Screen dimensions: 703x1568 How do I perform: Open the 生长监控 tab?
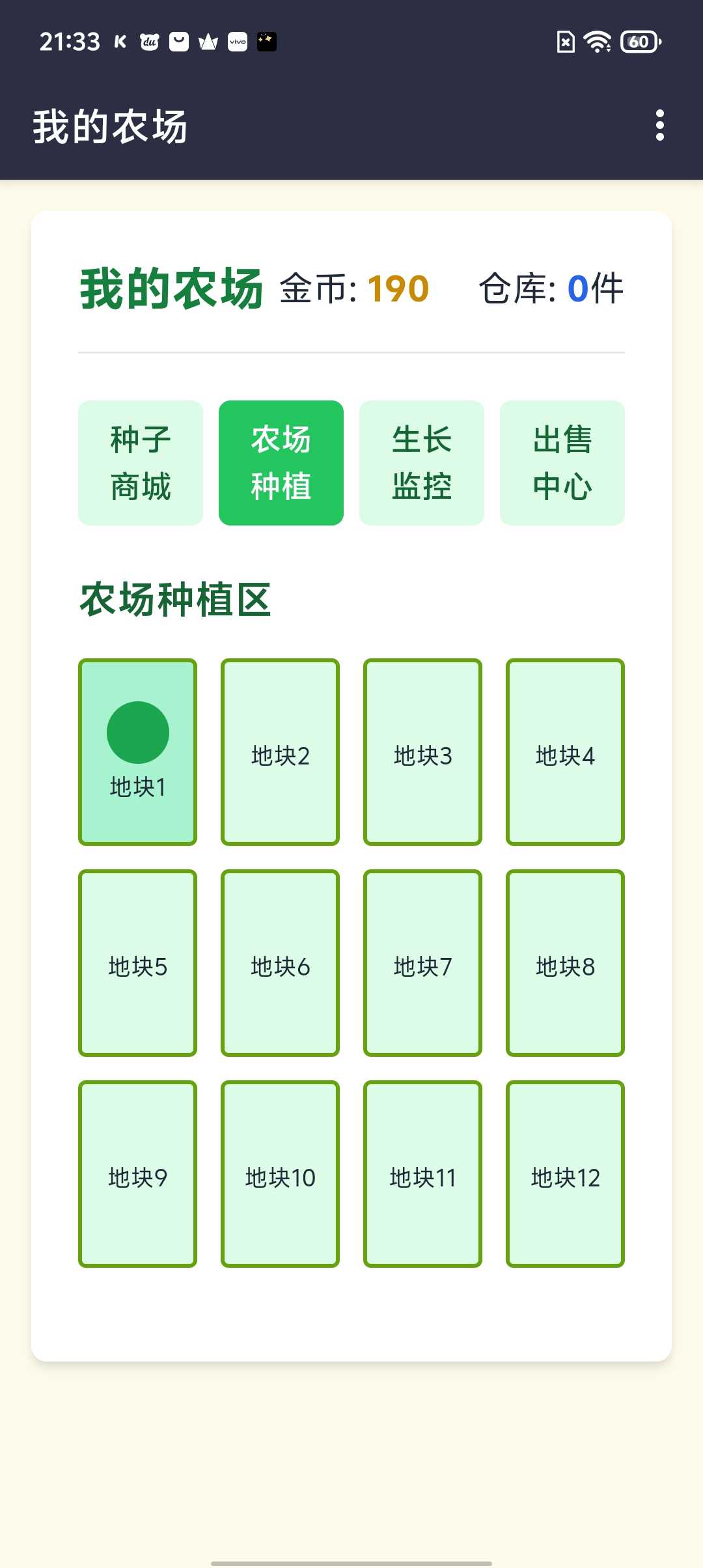click(422, 463)
